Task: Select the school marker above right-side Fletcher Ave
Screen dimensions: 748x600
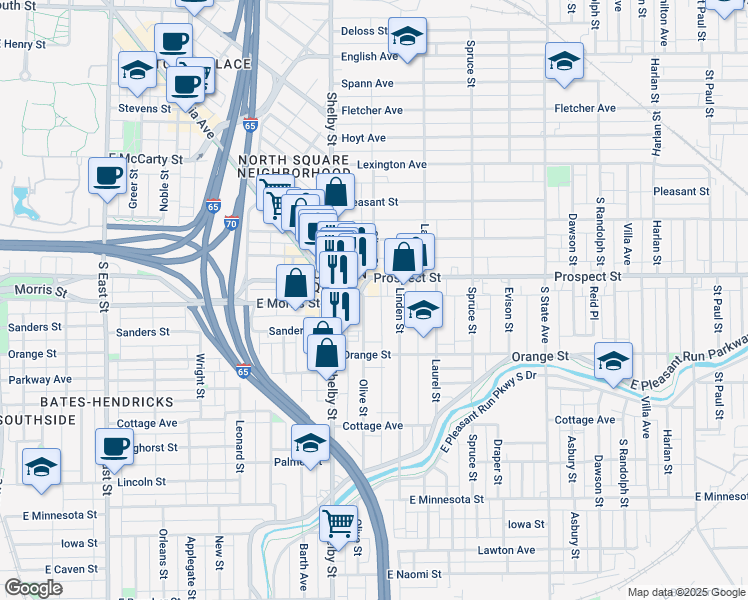Action: (564, 64)
